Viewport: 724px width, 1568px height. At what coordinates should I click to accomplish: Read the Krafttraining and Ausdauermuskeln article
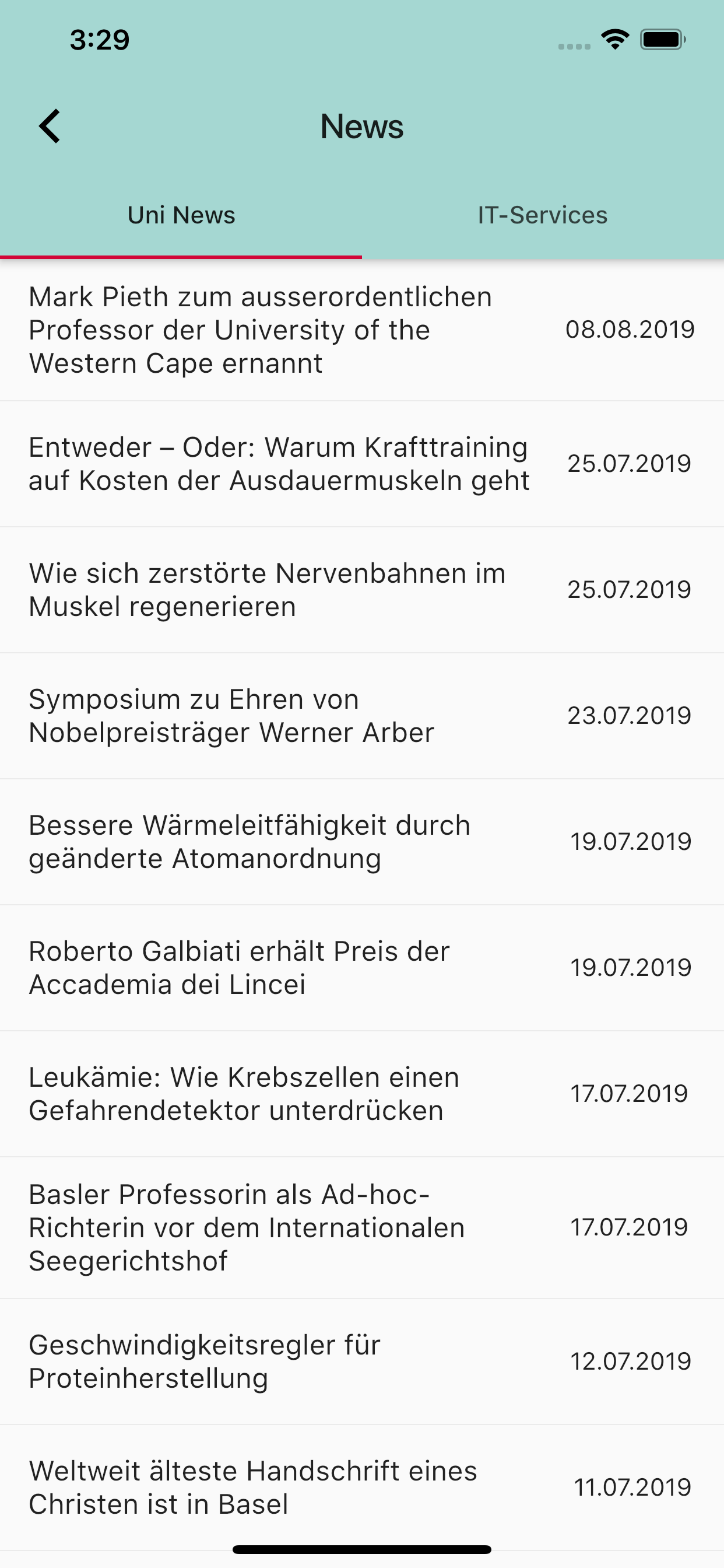coord(279,464)
